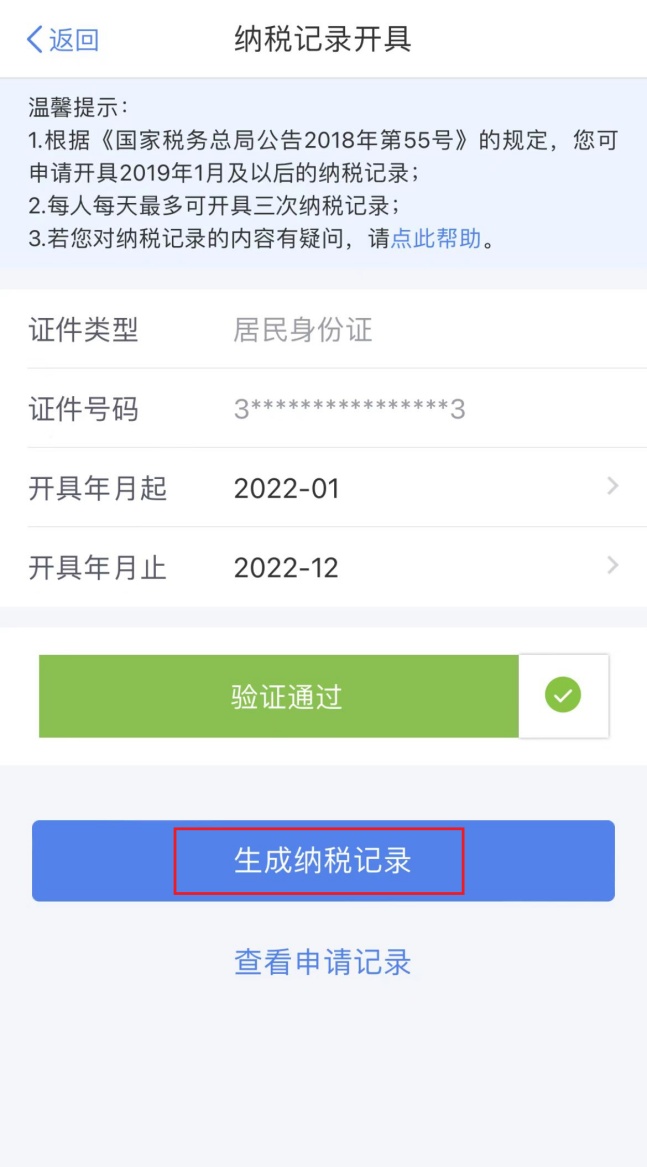647x1167 pixels.
Task: Change the 开具年月起 start month
Action: coord(323,487)
